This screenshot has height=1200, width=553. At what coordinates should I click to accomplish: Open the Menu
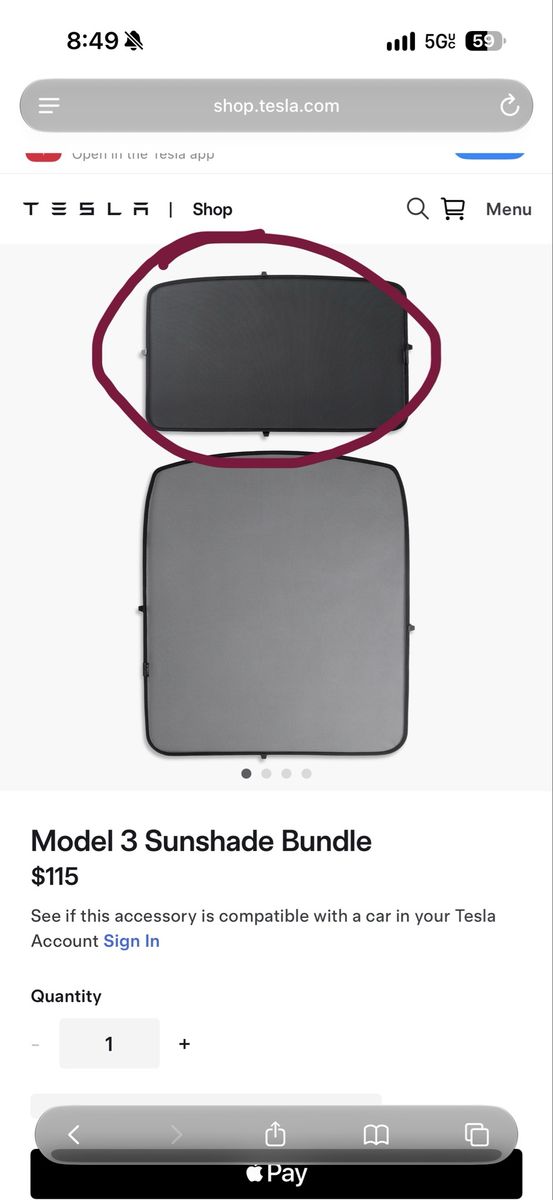[x=508, y=209]
